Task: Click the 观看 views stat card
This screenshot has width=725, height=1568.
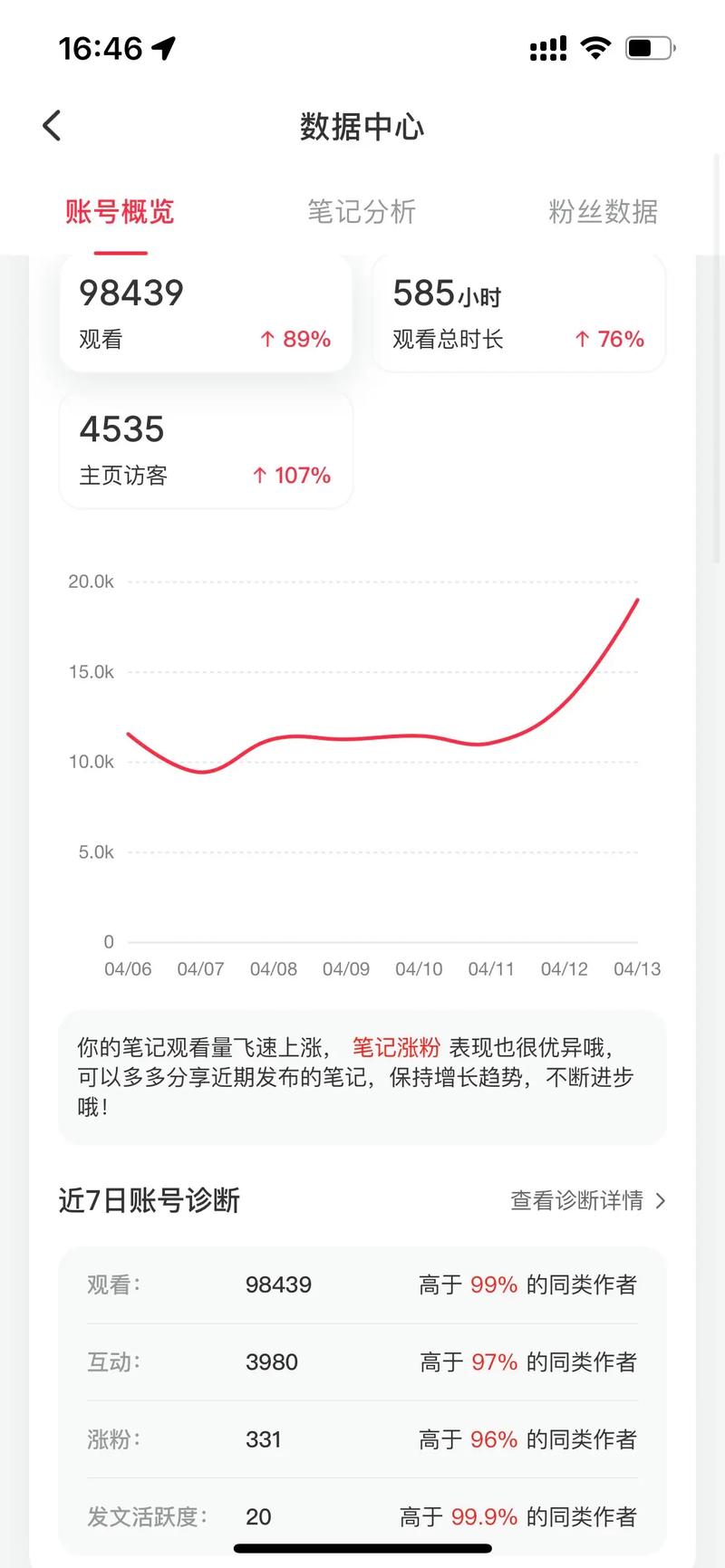Action: [x=205, y=313]
